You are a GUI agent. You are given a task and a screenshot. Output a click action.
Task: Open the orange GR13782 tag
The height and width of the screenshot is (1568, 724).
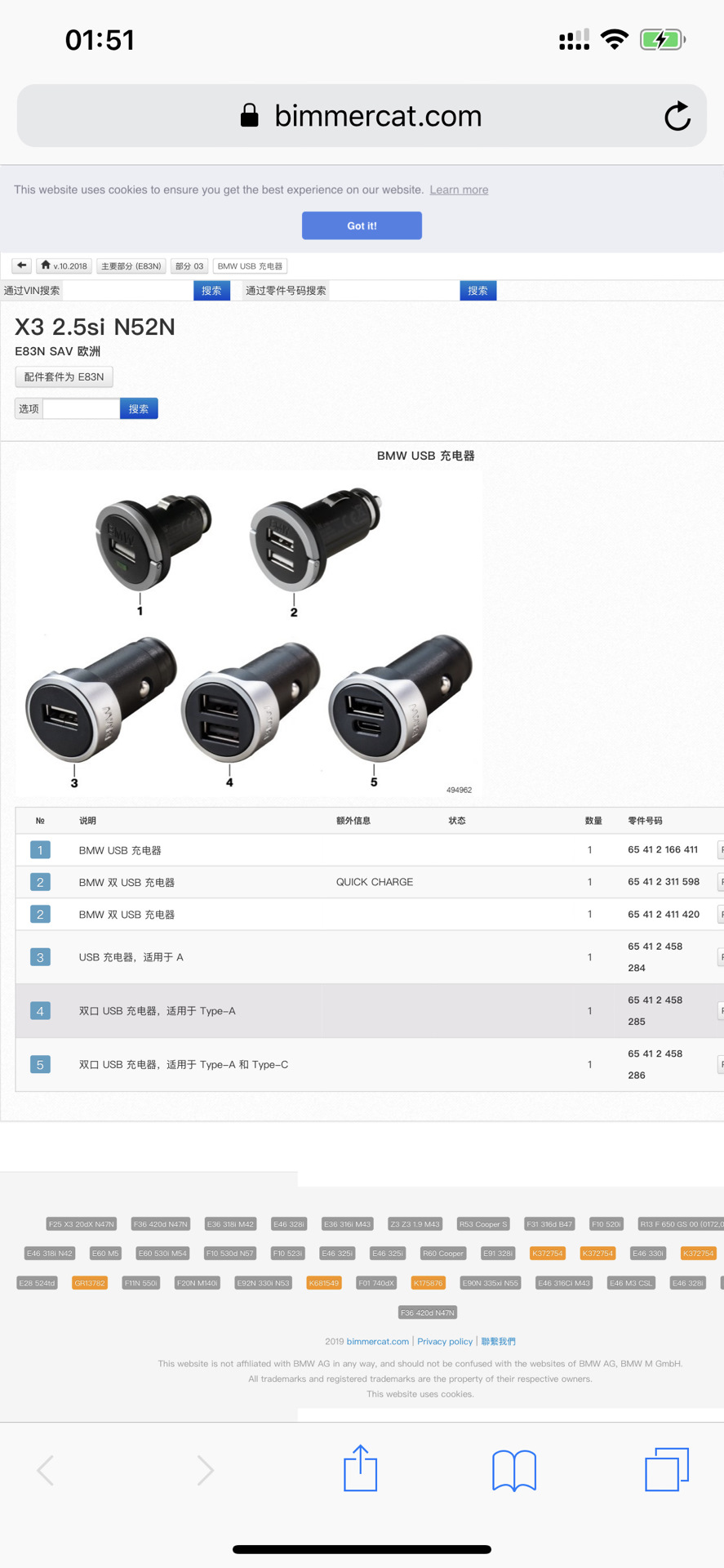point(90,1282)
